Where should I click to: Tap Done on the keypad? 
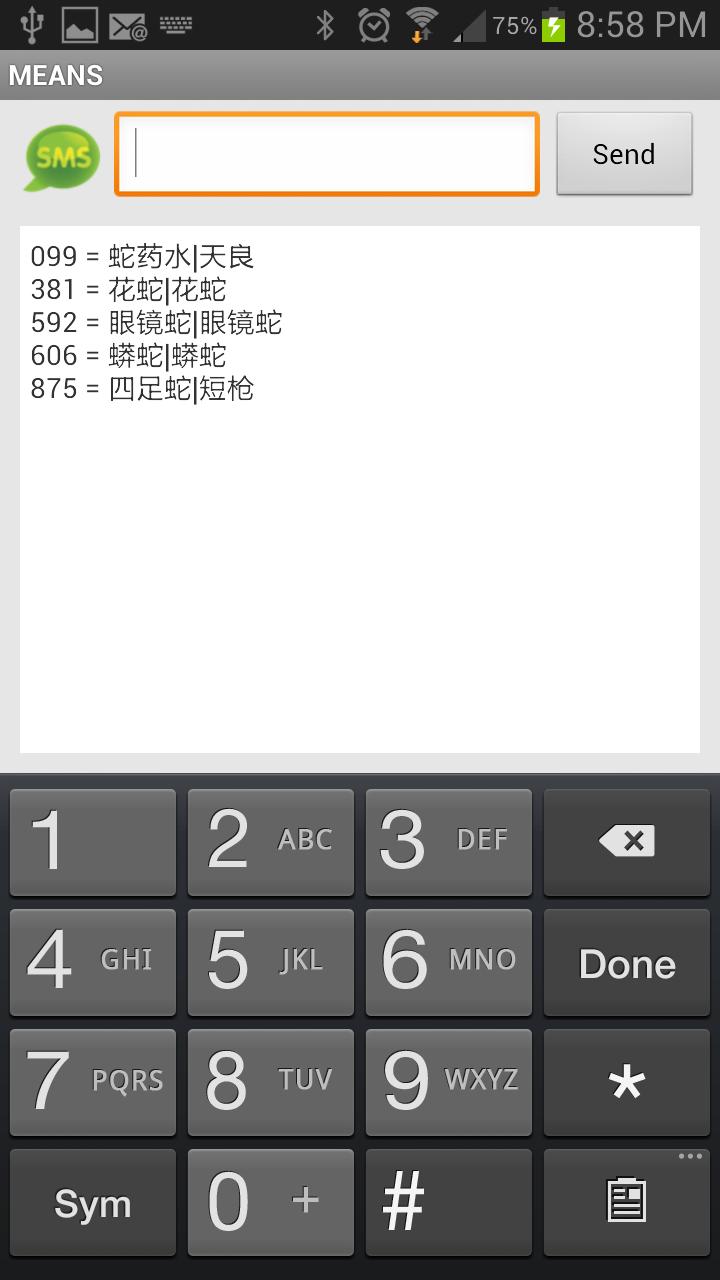click(627, 963)
